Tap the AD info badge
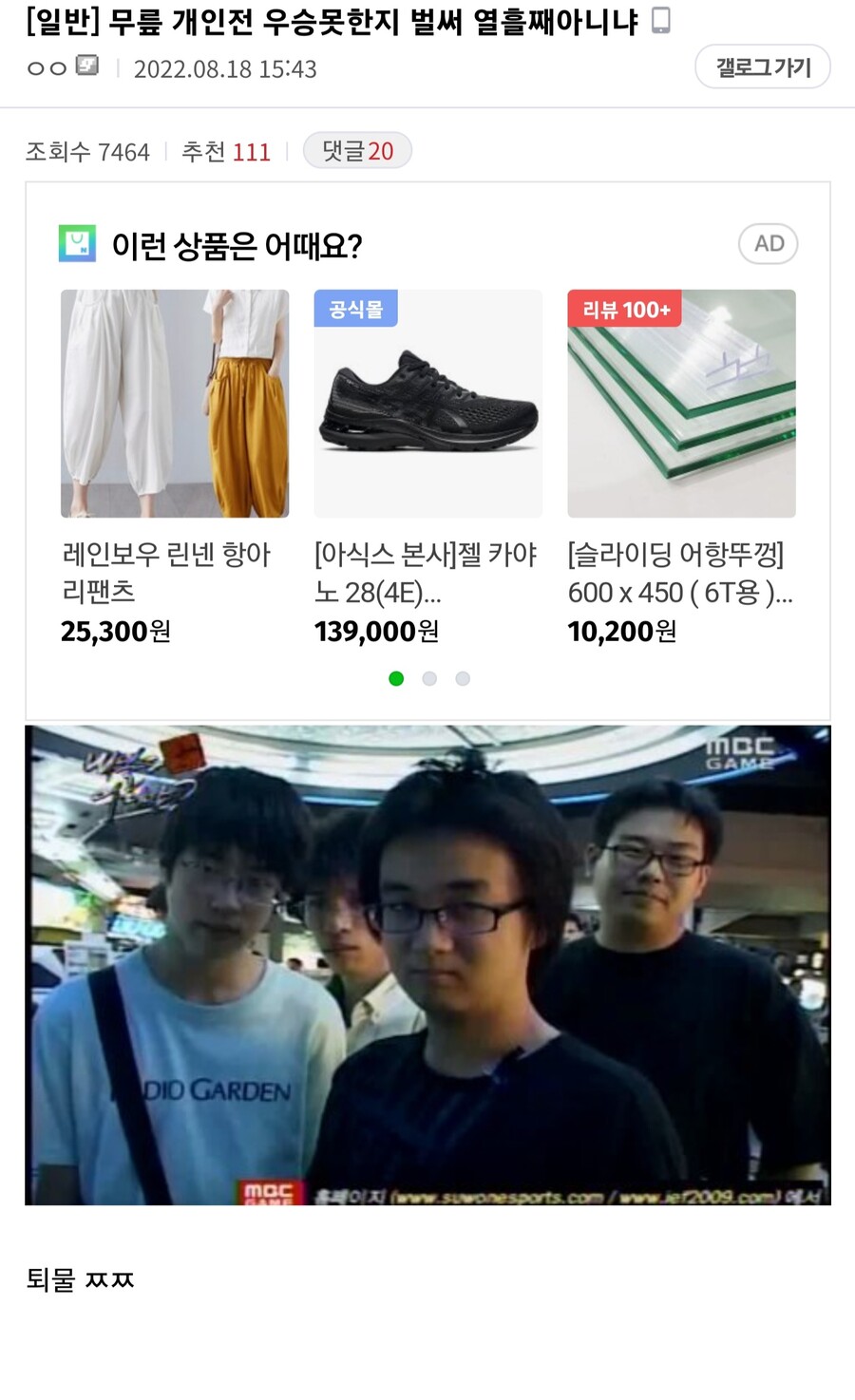This screenshot has height=1400, width=855. click(x=768, y=244)
